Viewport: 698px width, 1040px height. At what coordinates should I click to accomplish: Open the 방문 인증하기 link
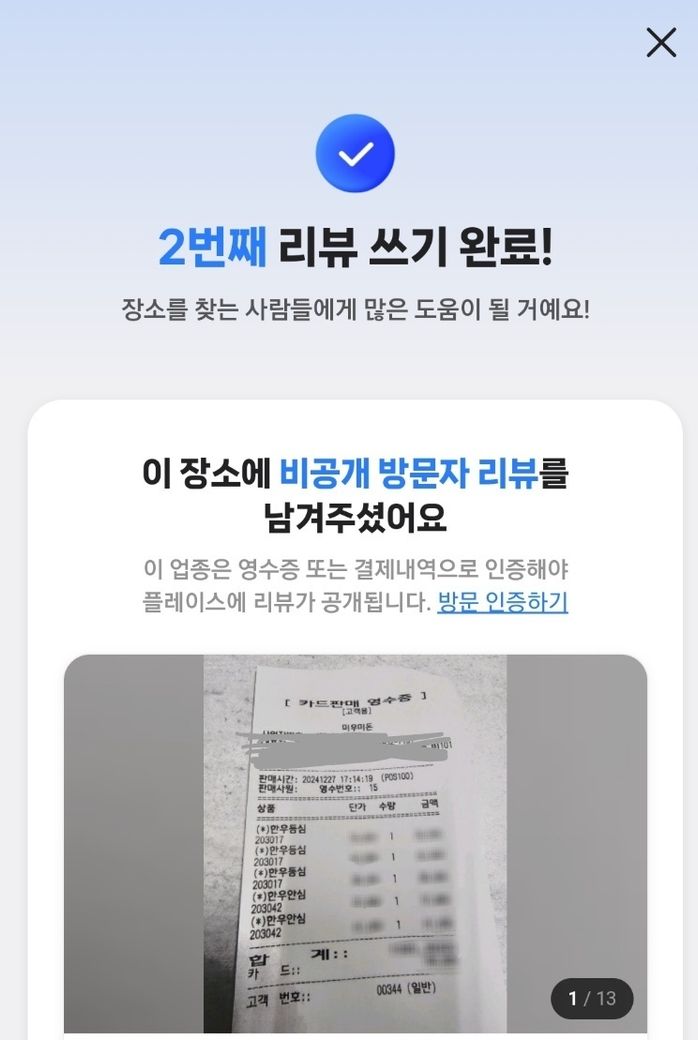502,603
